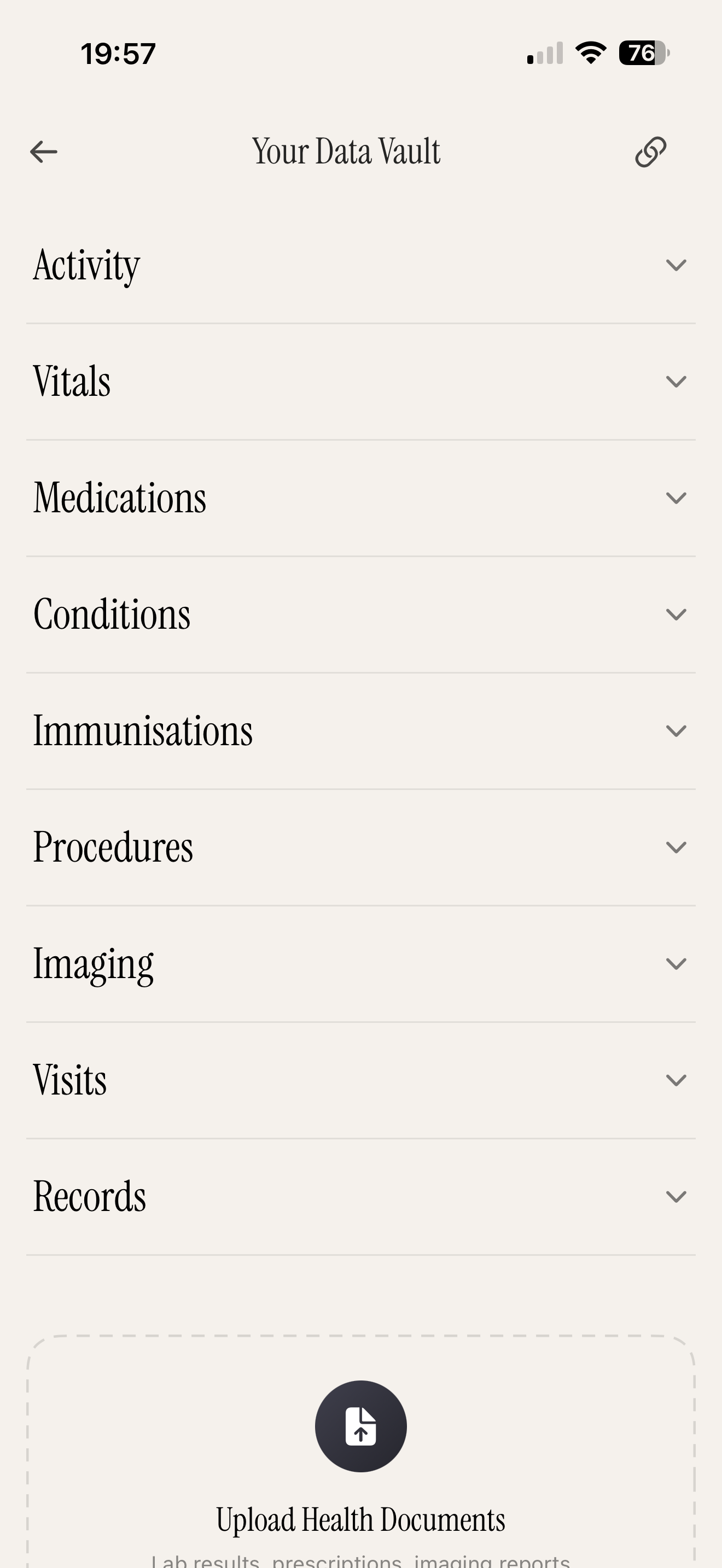Expand the Vitals section
722x1568 pixels.
click(x=676, y=382)
